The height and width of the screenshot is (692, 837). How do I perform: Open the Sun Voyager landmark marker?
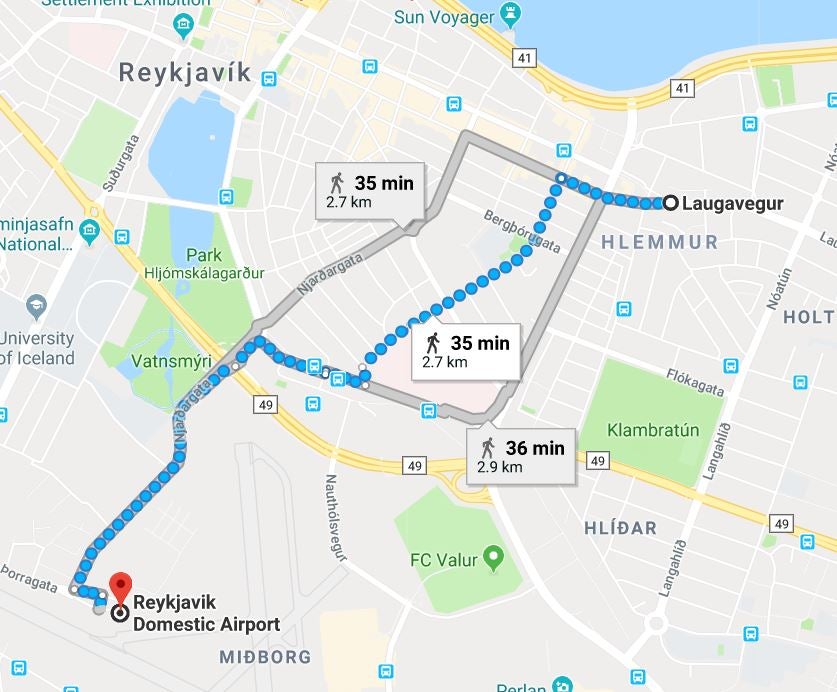[512, 17]
